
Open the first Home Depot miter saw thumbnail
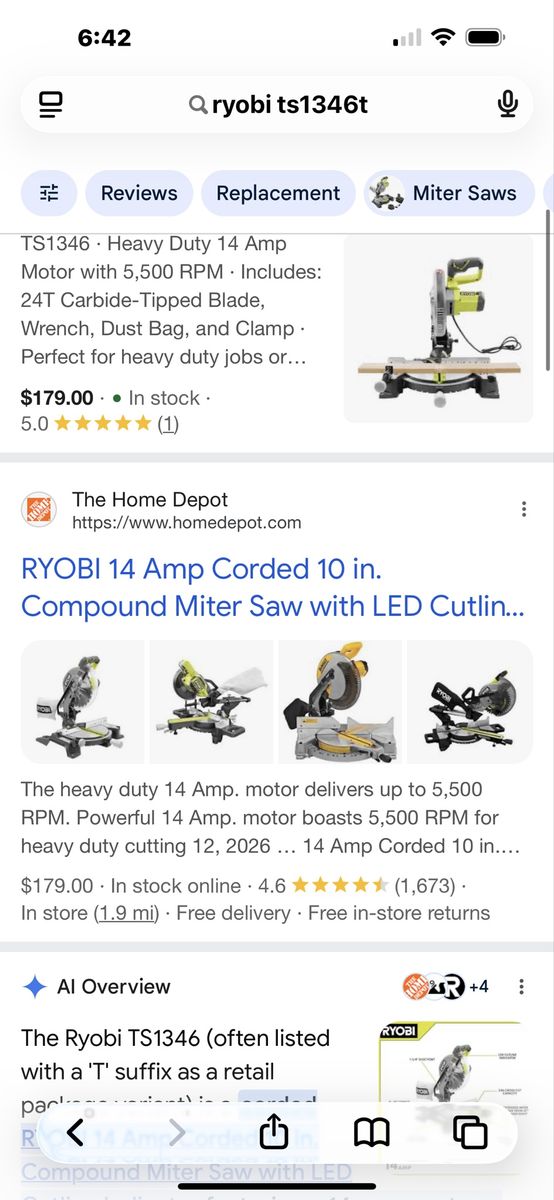tap(83, 702)
